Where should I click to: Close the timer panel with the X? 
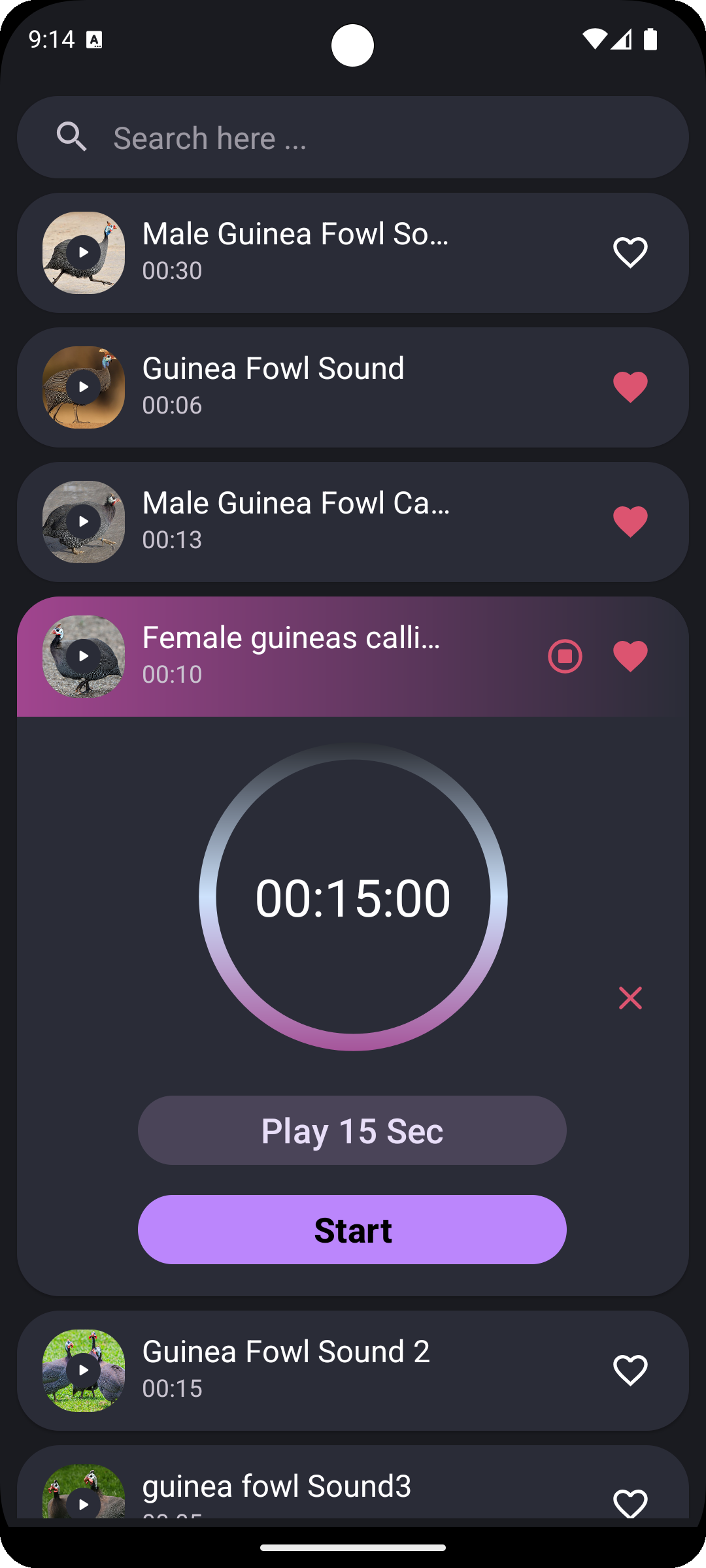point(630,998)
